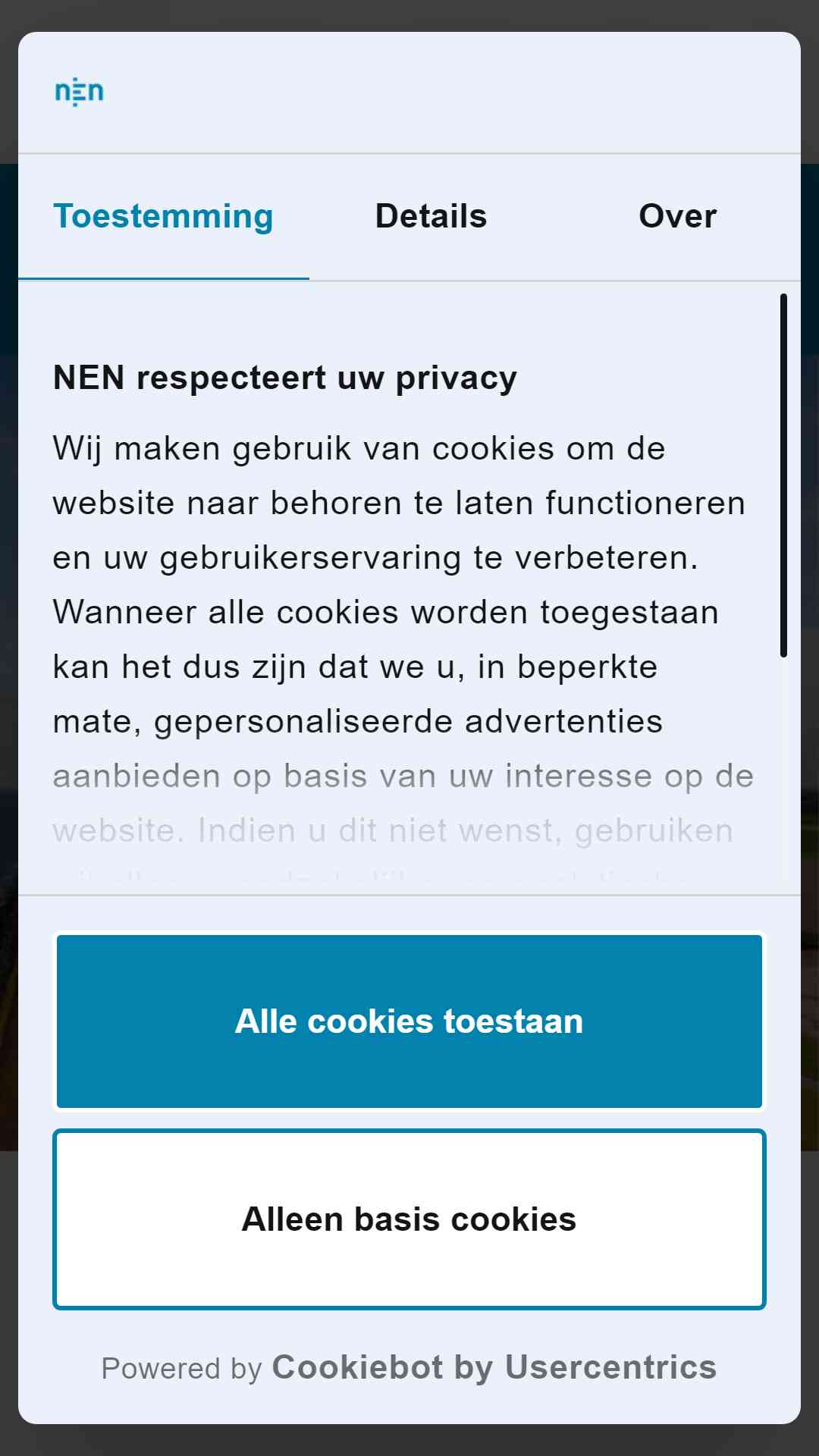Open the Cookiebot by Usercentrics link

pyautogui.click(x=494, y=1367)
